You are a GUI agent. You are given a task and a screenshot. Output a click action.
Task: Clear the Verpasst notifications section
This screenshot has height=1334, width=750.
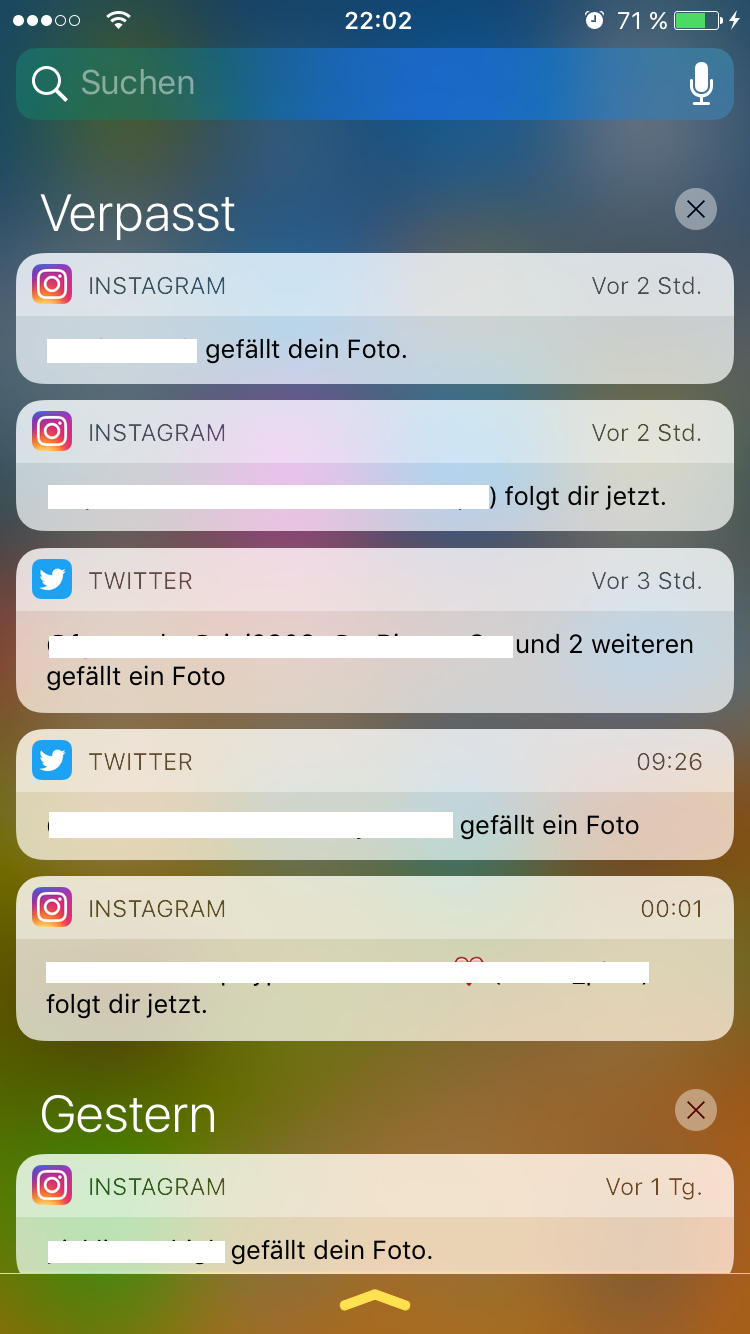[x=696, y=209]
